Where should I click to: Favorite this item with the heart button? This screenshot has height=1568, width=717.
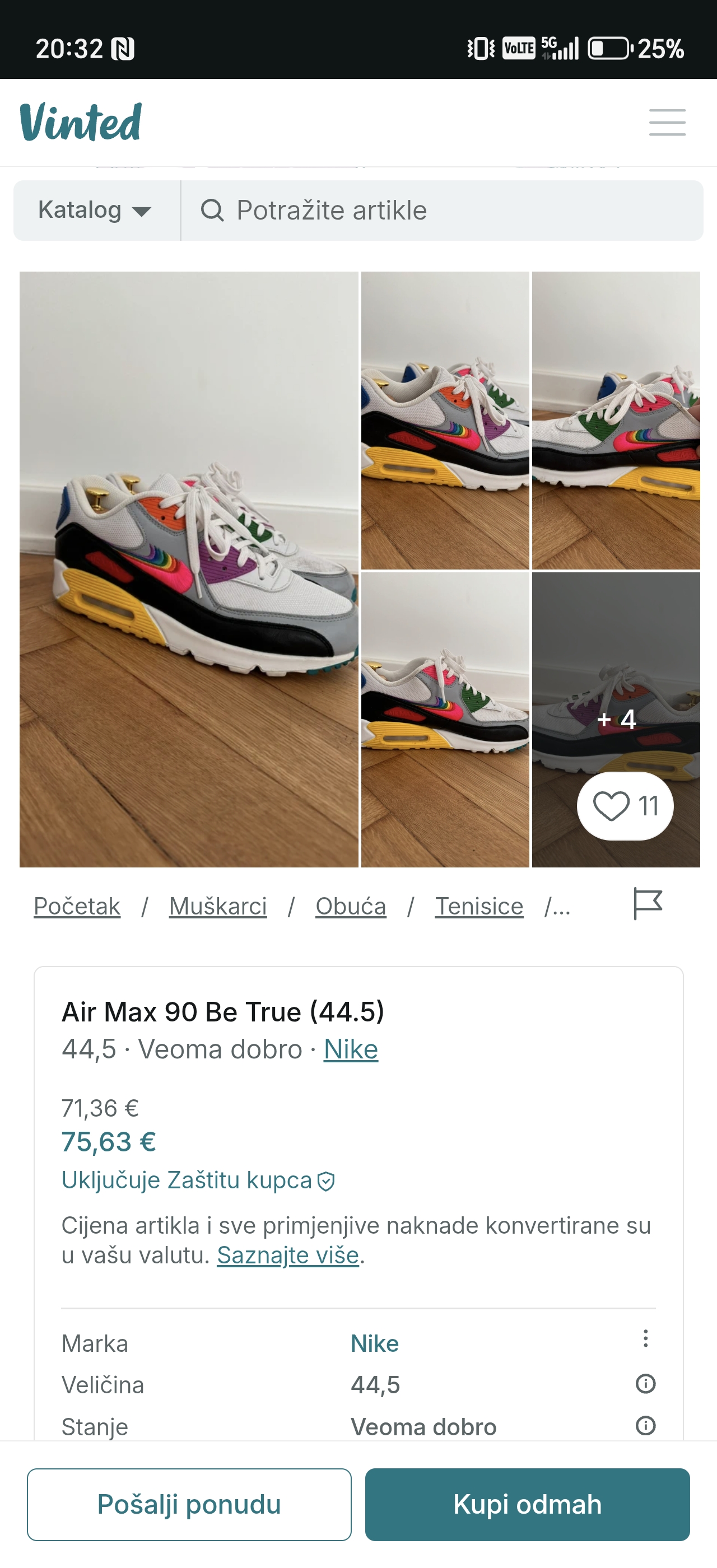click(x=625, y=806)
